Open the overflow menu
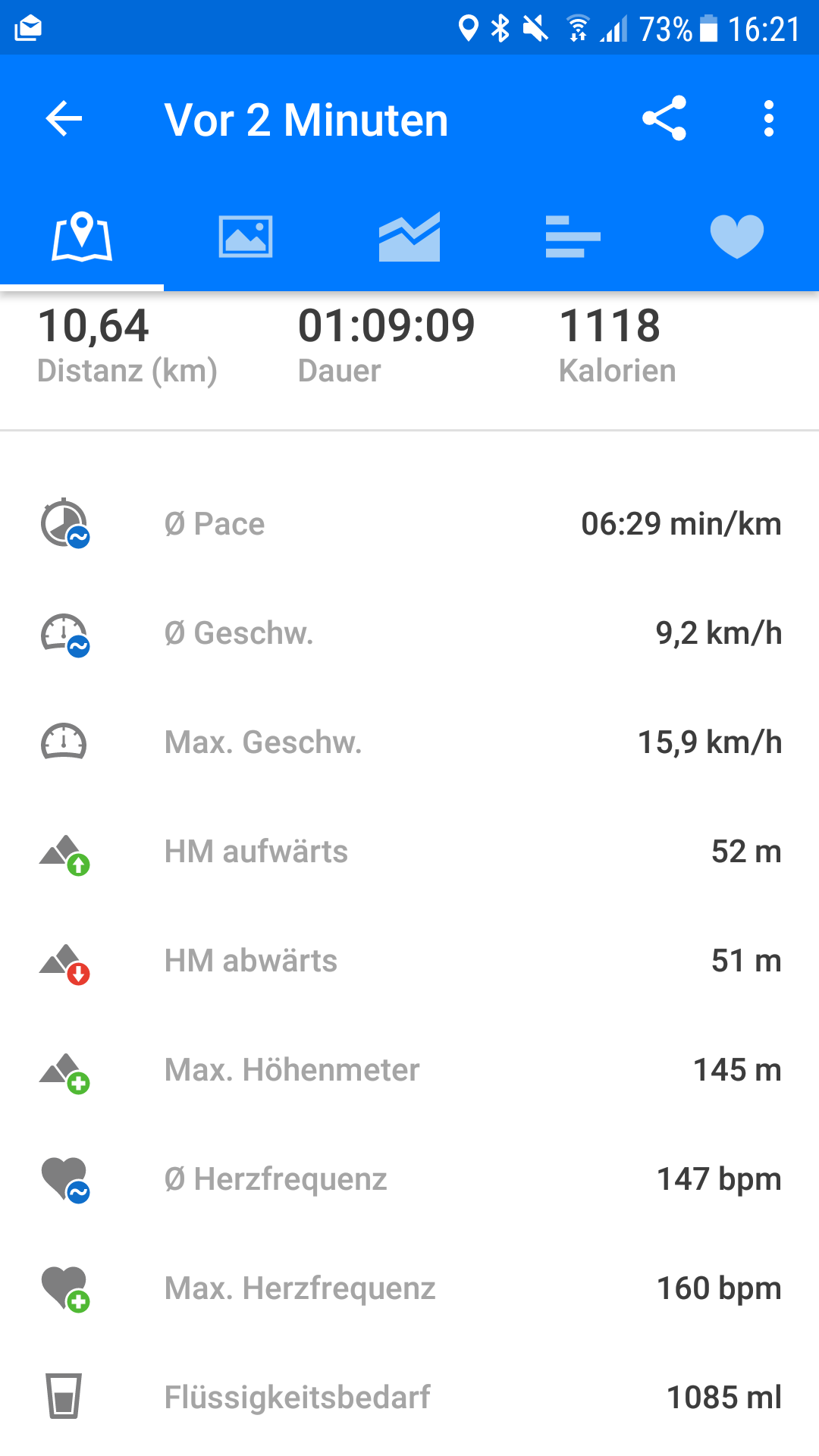Screen dimensions: 819x1456 pos(768,119)
